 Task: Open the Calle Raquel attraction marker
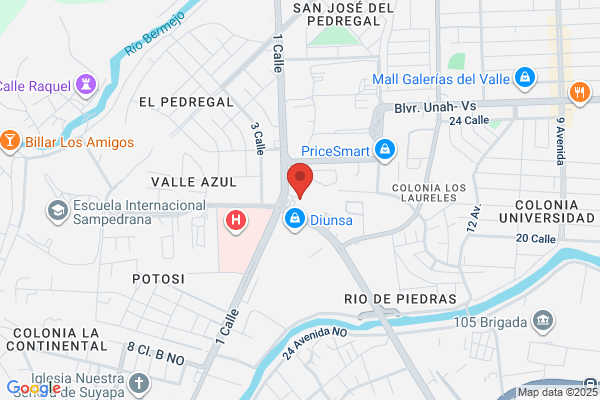(86, 85)
